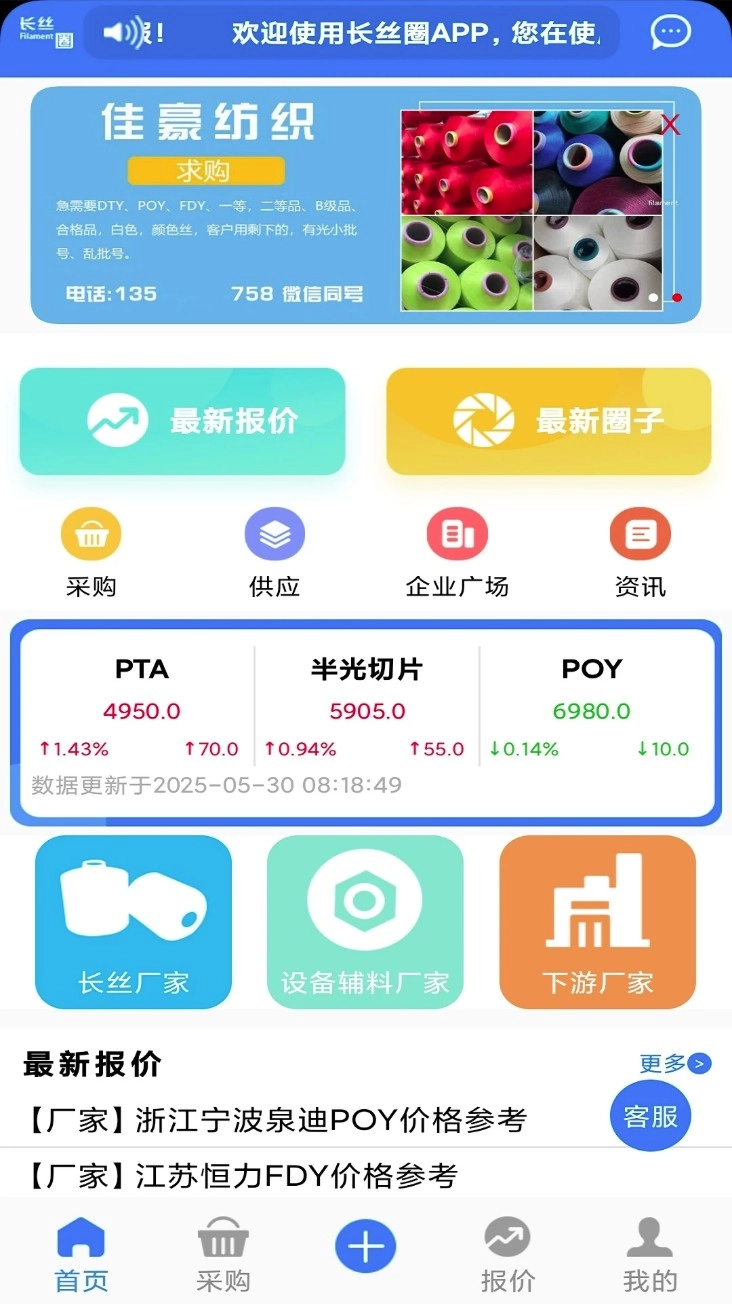Screen dimensions: 732x1304
Task: Open the 客服 customer service bubble
Action: (650, 1115)
